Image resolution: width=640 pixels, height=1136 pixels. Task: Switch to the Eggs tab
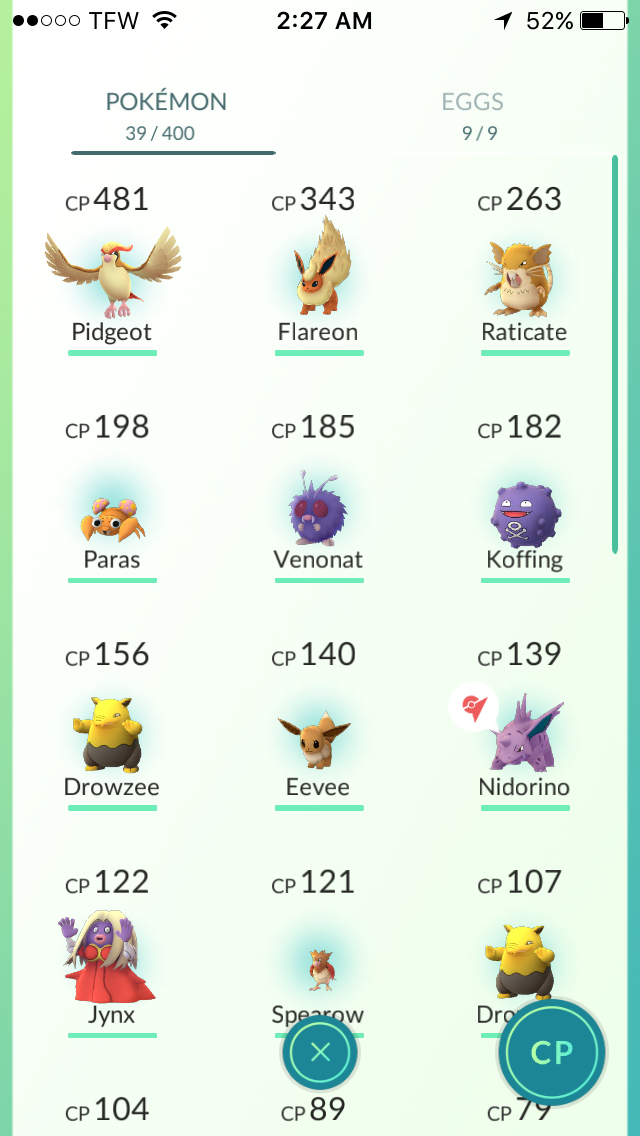[473, 115]
